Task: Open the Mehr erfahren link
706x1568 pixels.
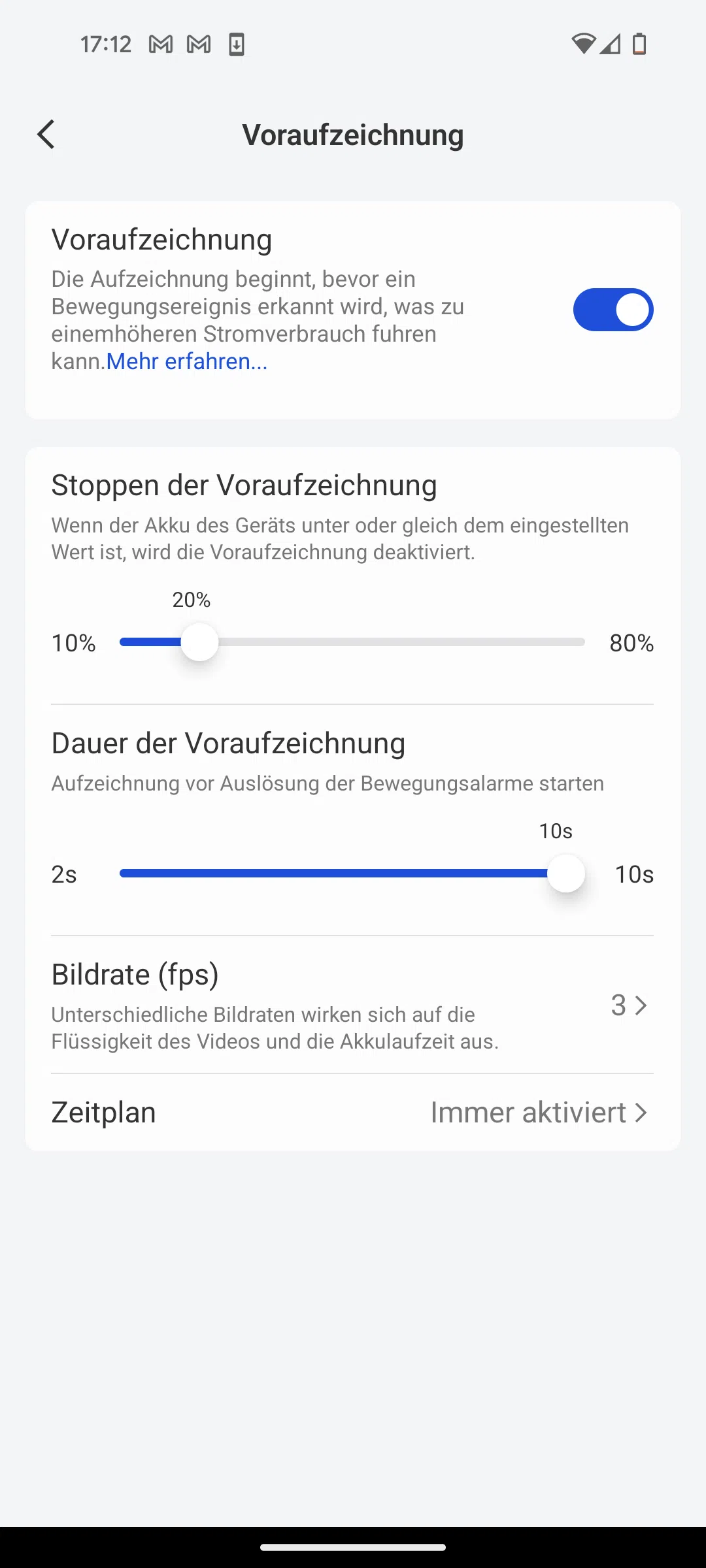Action: point(187,361)
